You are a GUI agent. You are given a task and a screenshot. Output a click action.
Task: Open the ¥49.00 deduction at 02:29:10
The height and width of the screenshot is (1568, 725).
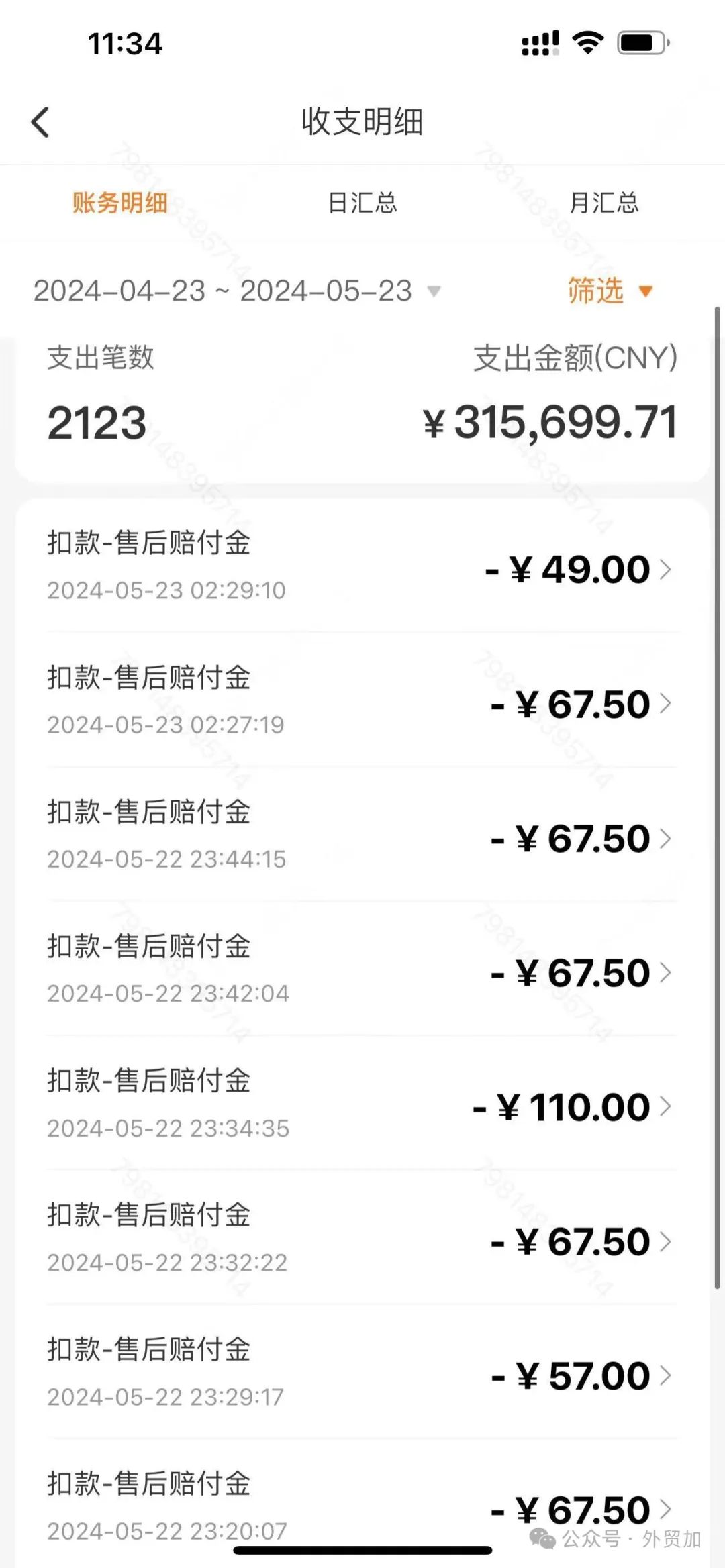pos(362,566)
